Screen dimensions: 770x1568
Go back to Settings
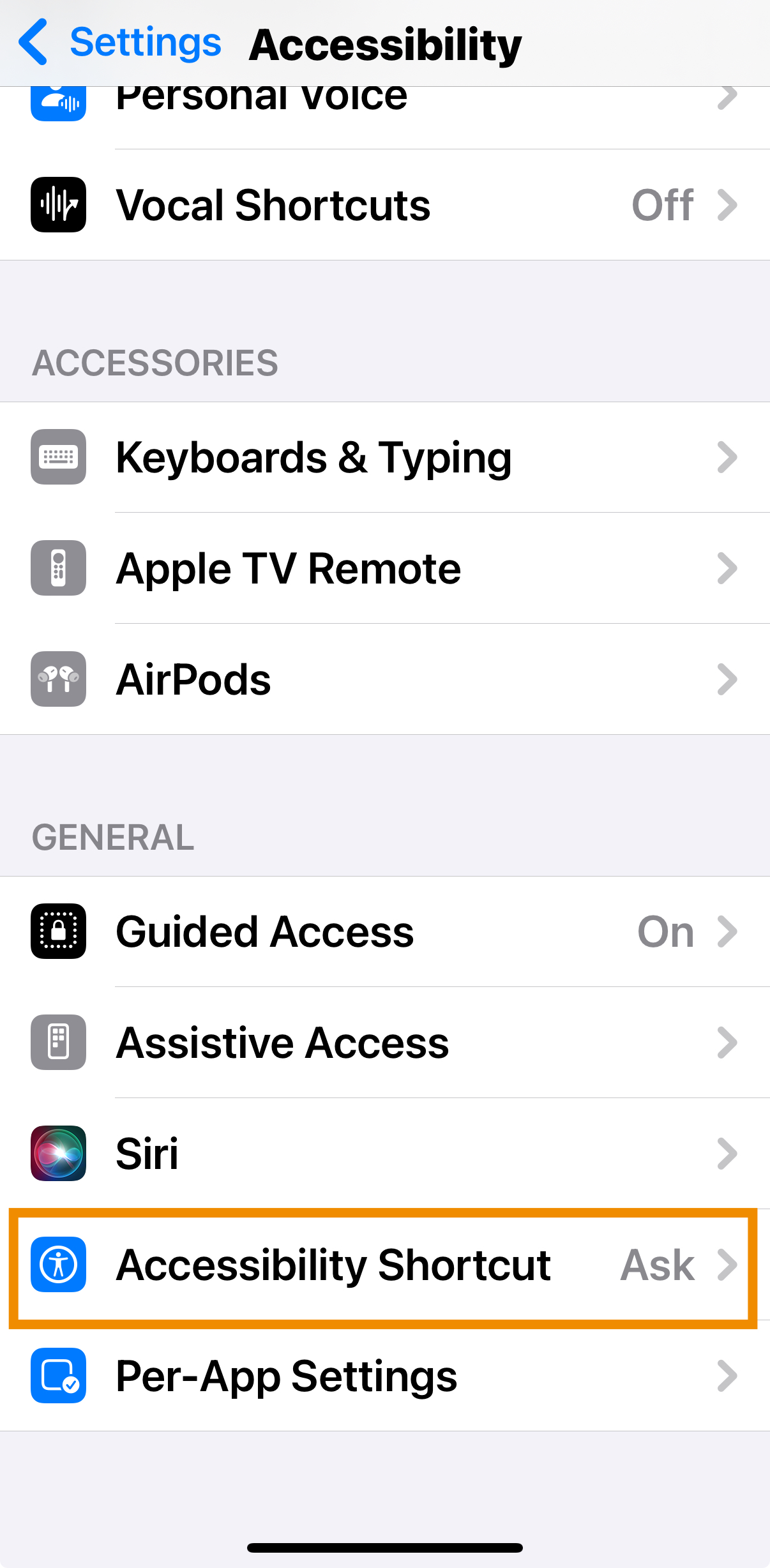120,42
